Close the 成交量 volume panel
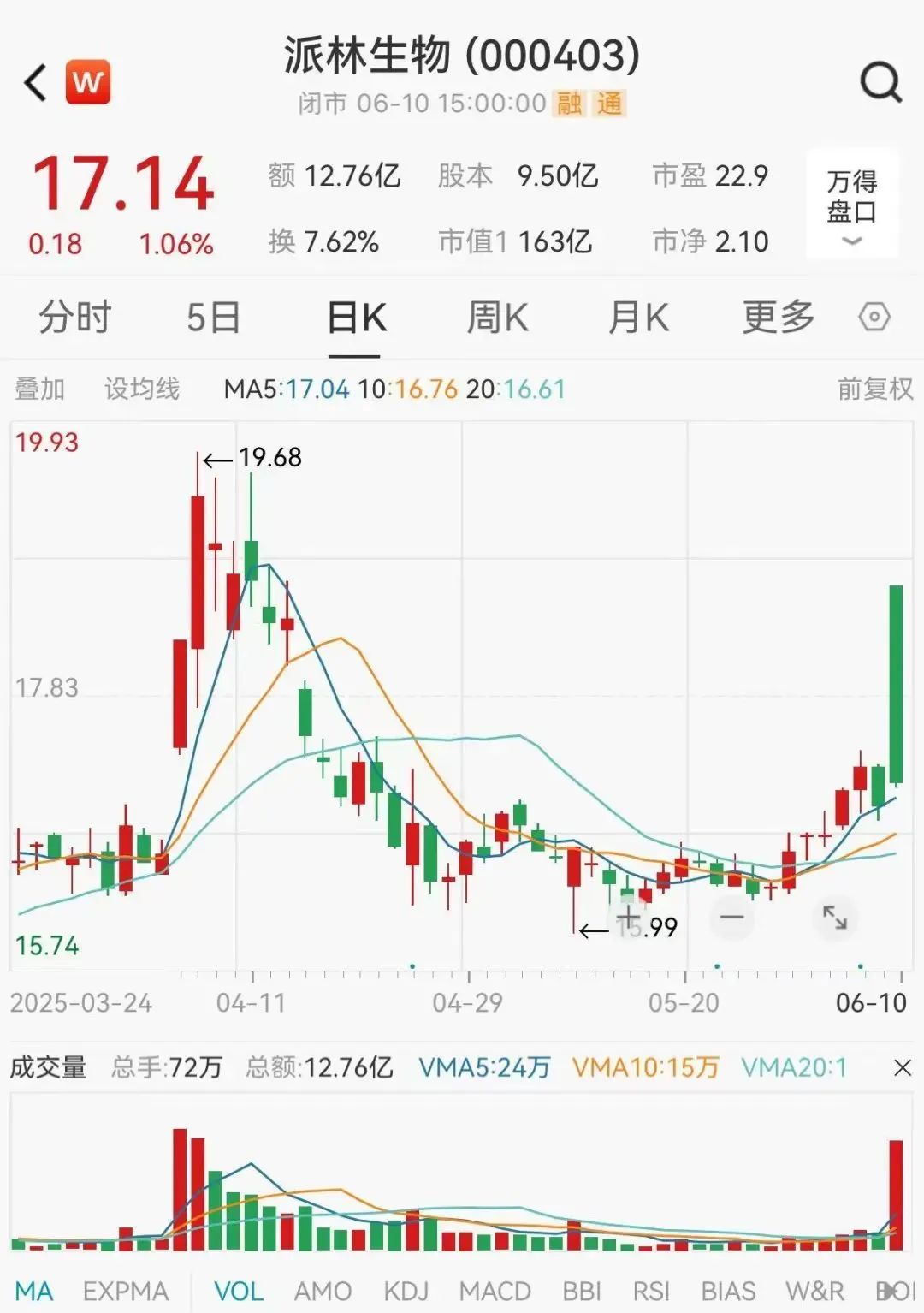924x1313 pixels. tap(902, 1068)
